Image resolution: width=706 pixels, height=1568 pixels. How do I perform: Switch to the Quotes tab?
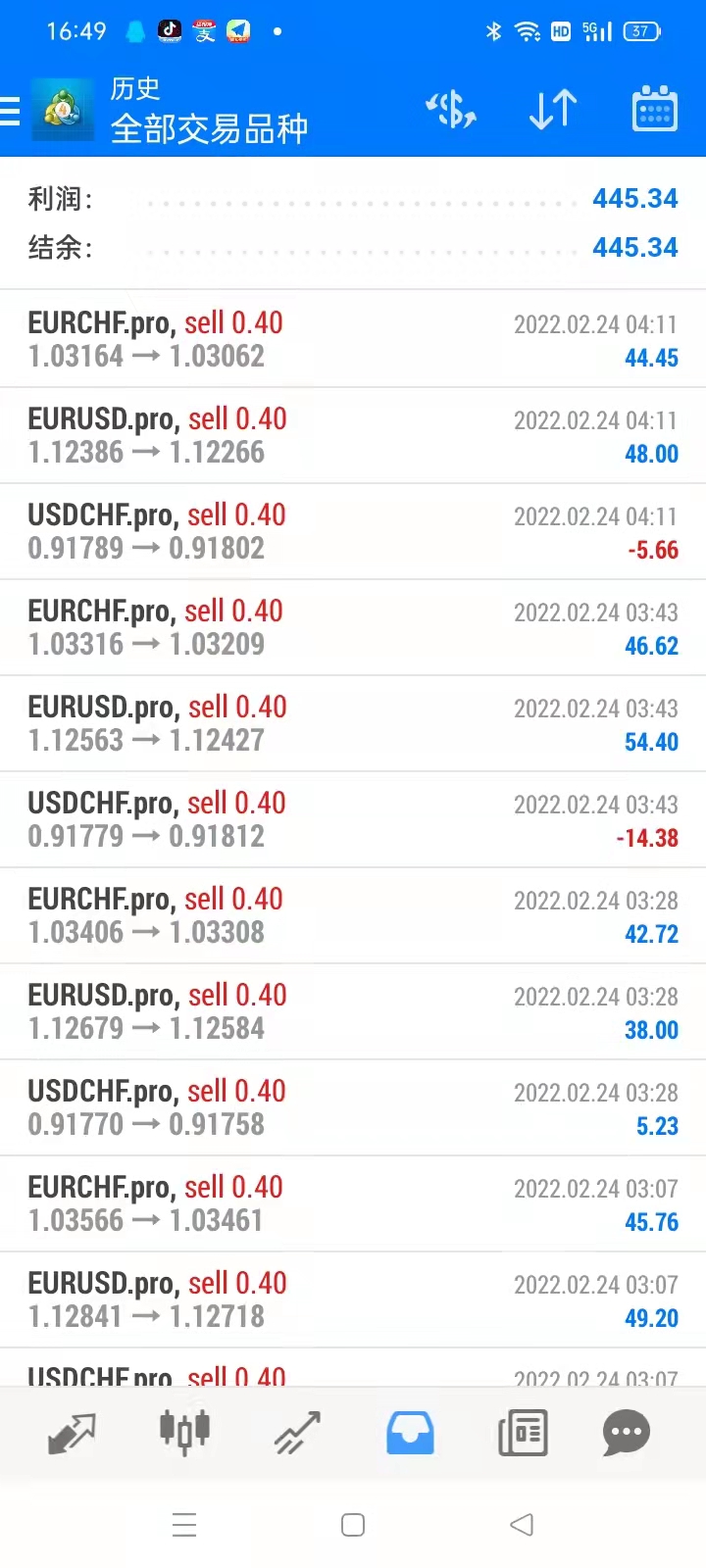coord(72,1433)
